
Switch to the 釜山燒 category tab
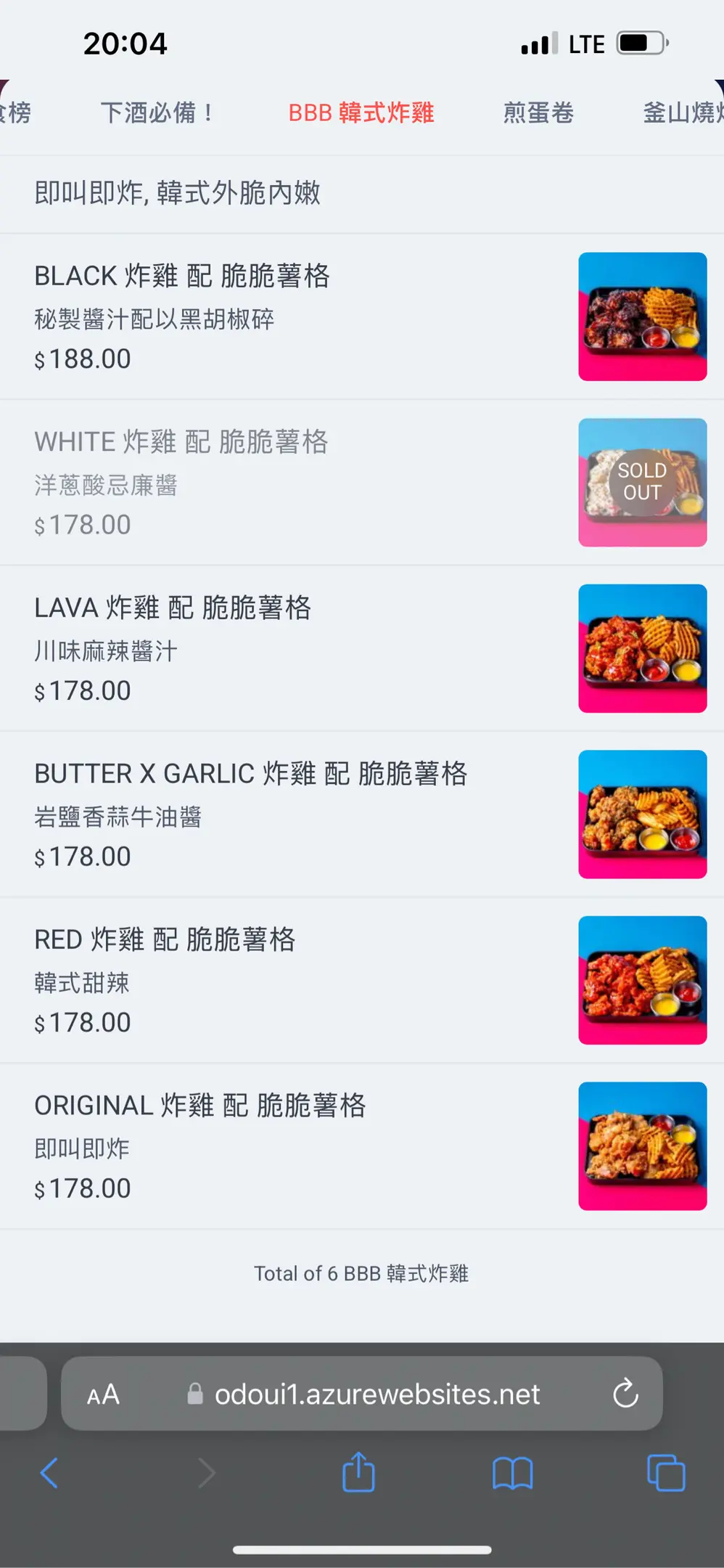point(683,113)
